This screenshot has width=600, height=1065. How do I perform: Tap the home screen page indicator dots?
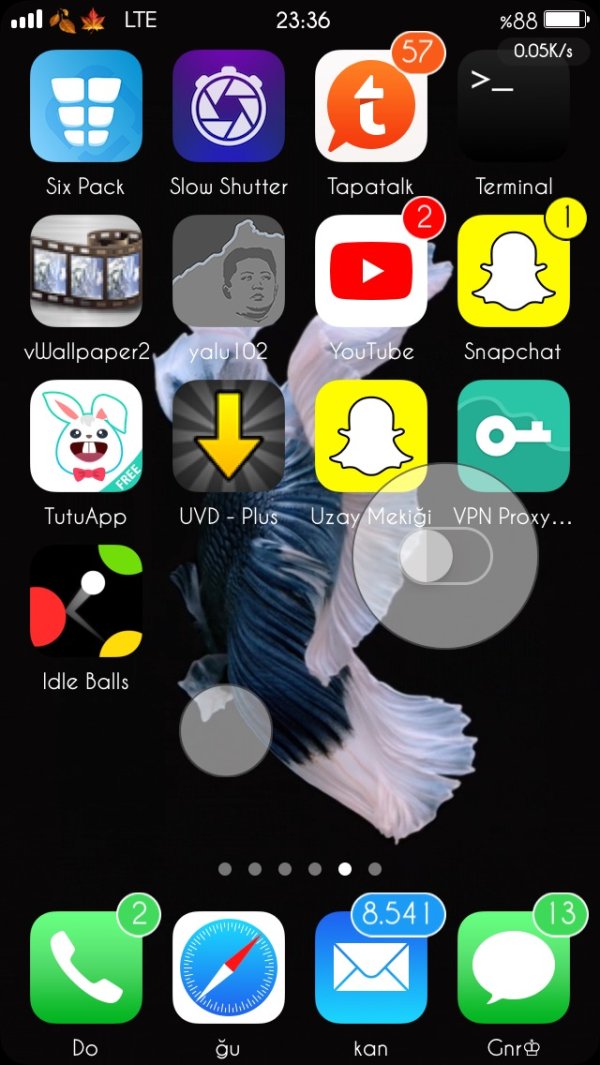[299, 869]
